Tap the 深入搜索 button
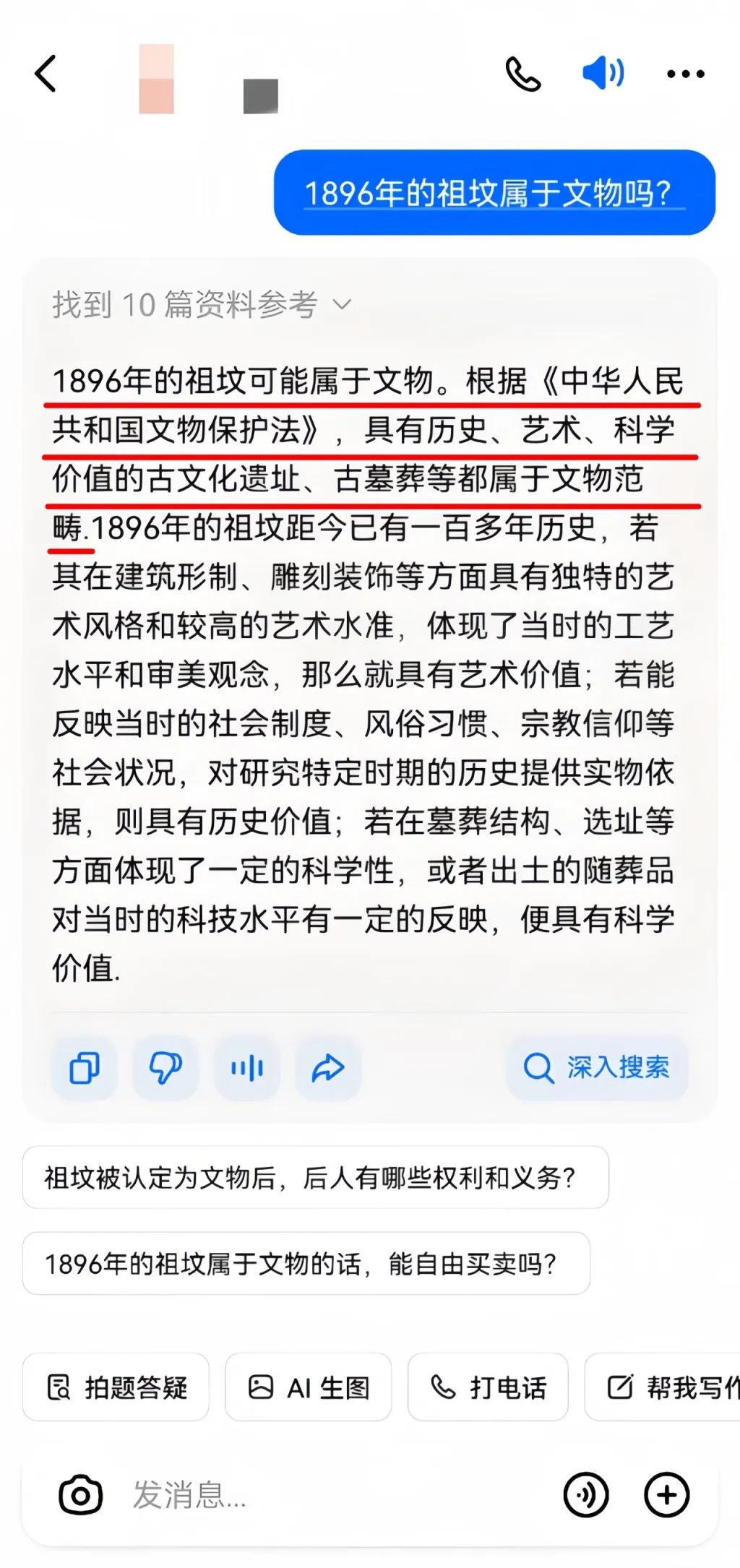The width and height of the screenshot is (740, 1568). point(598,1068)
